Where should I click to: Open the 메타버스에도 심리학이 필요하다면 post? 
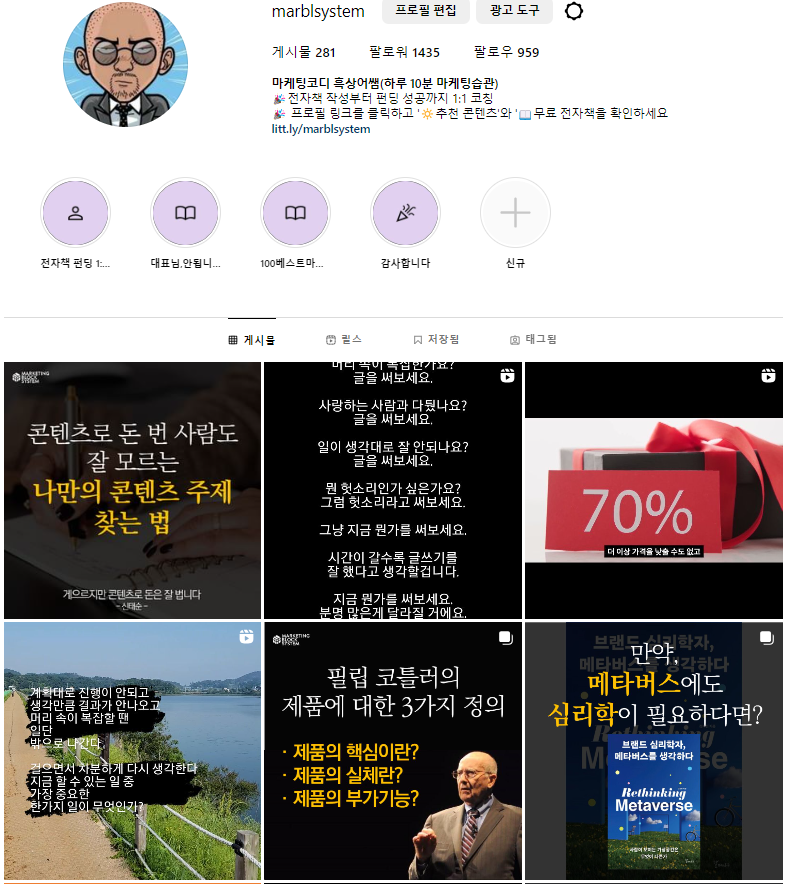tap(654, 750)
